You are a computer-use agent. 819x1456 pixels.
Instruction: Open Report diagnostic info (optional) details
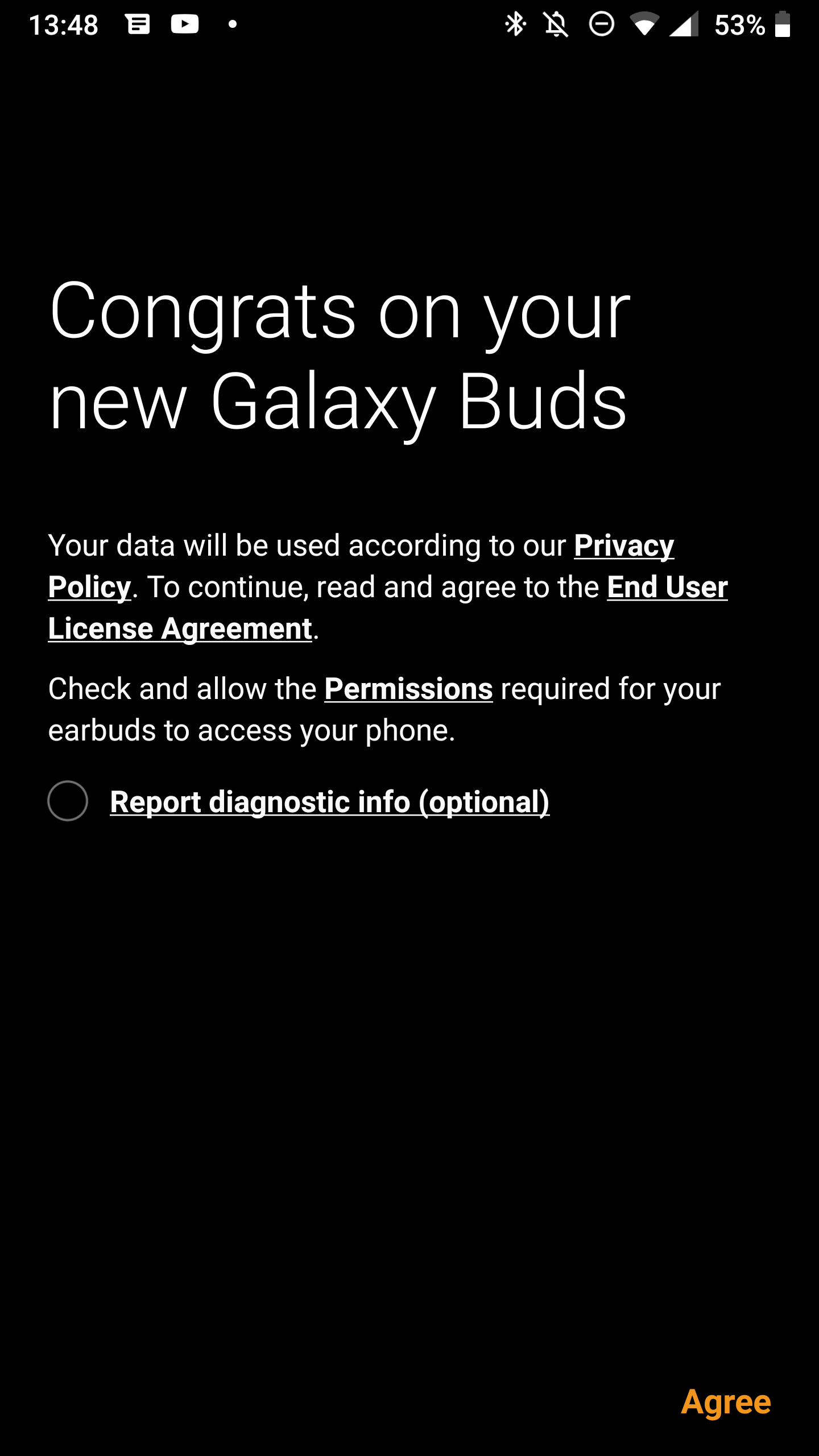coord(330,802)
